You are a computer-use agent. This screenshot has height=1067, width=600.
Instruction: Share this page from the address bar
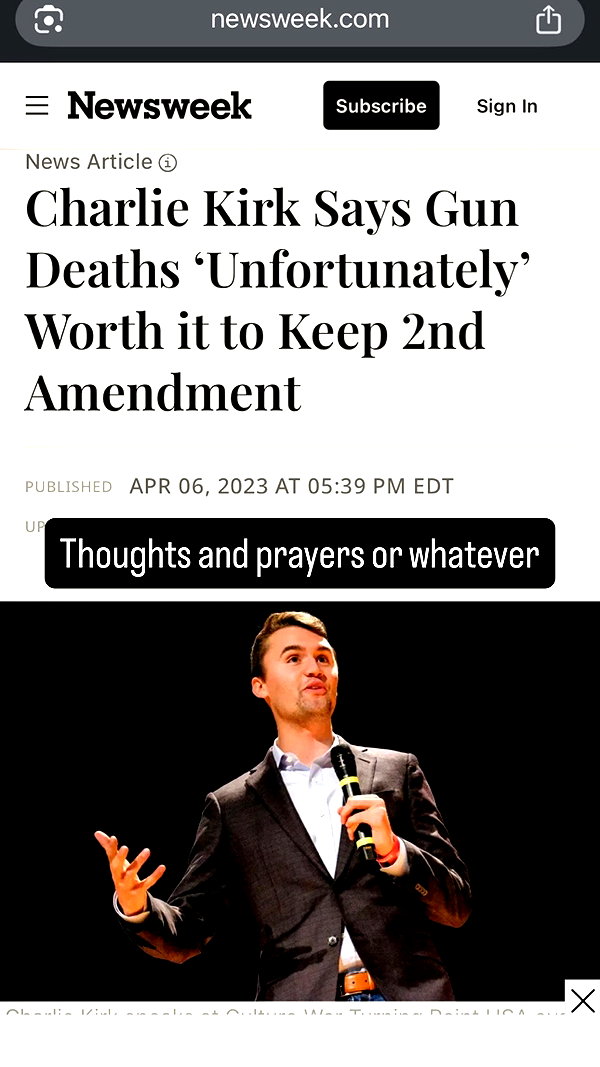[548, 19]
